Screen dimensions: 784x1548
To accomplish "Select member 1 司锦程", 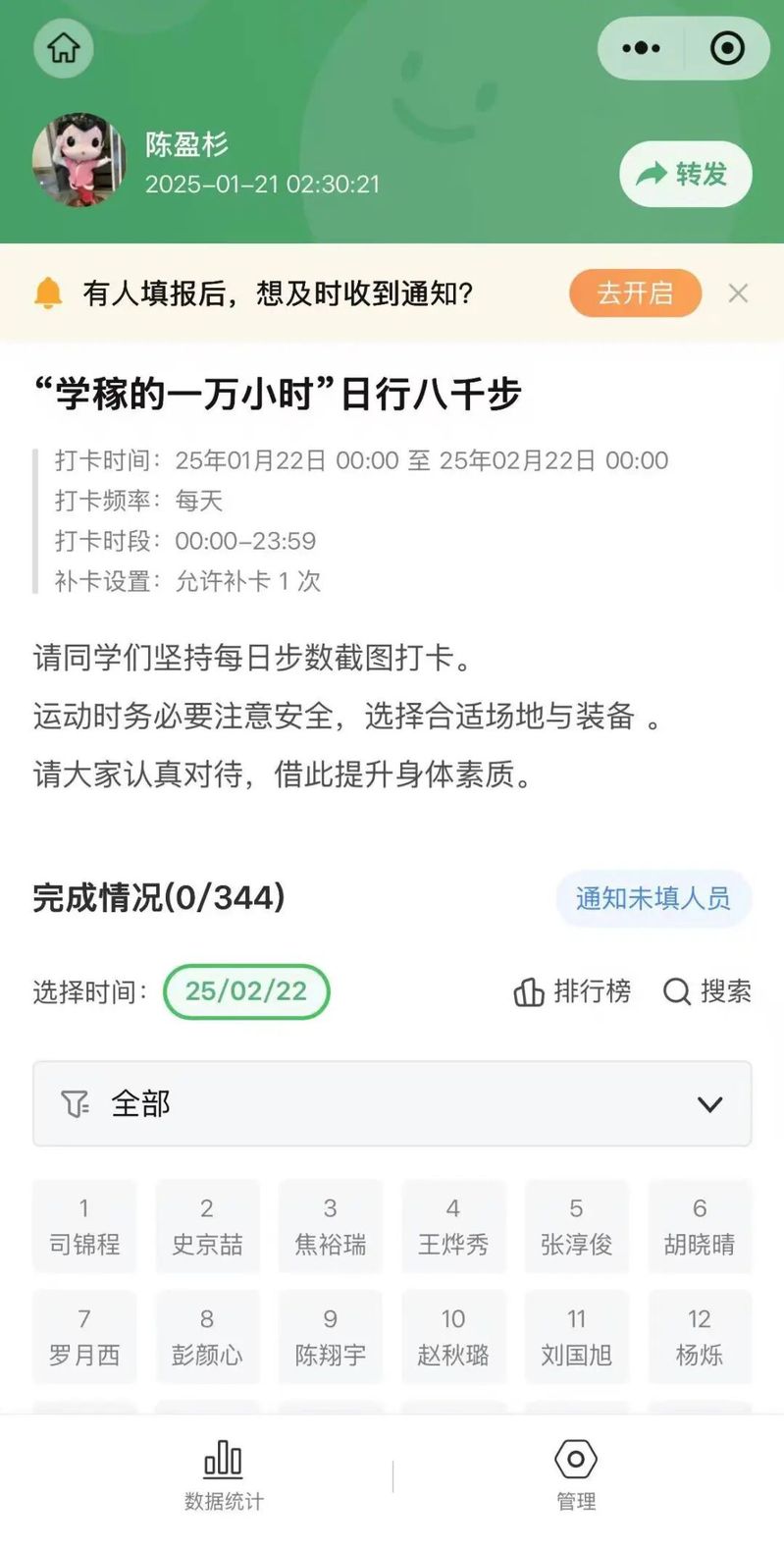I will pos(84,1226).
